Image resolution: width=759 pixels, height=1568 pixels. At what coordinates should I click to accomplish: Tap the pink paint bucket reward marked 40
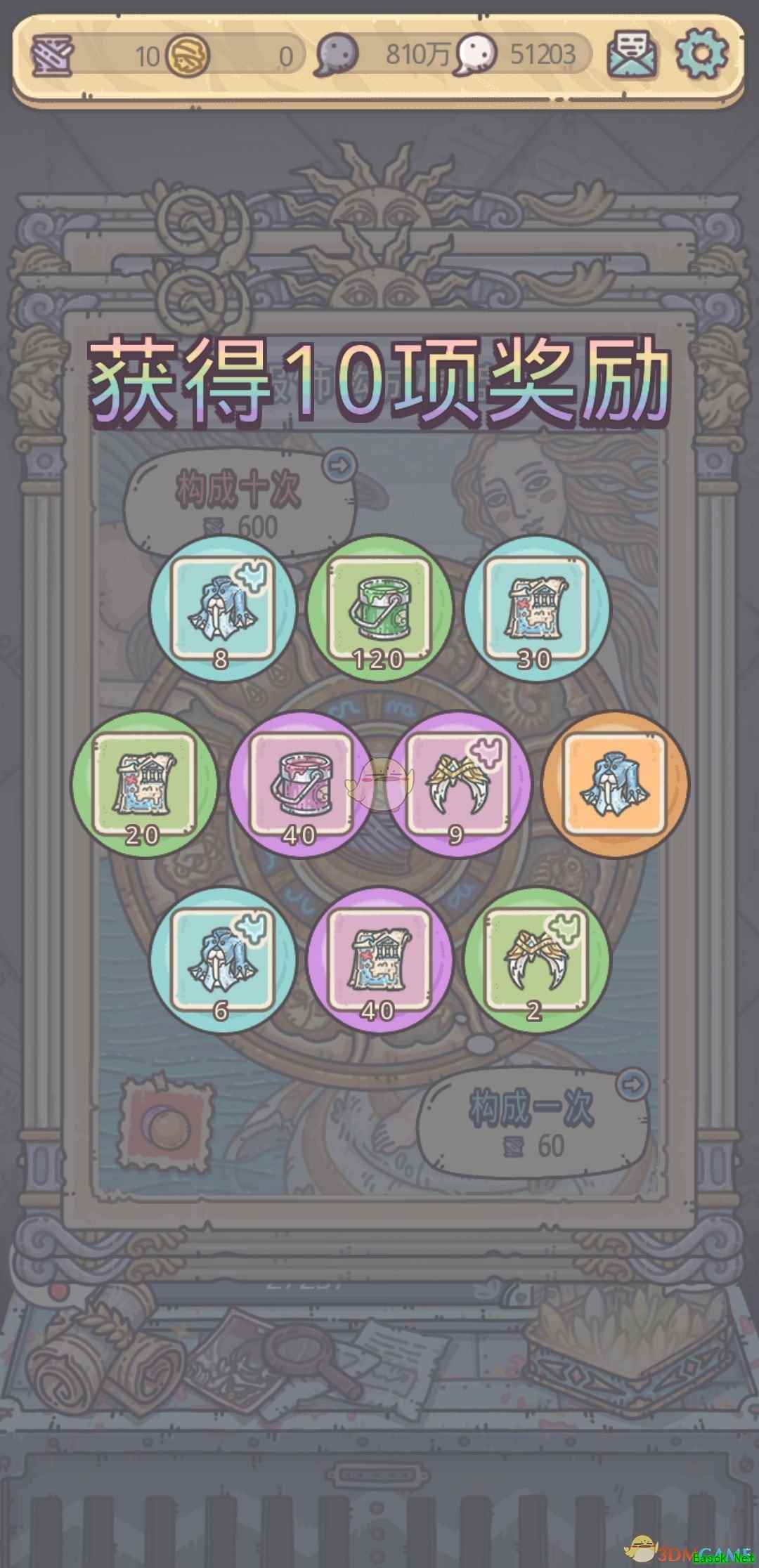coord(301,785)
